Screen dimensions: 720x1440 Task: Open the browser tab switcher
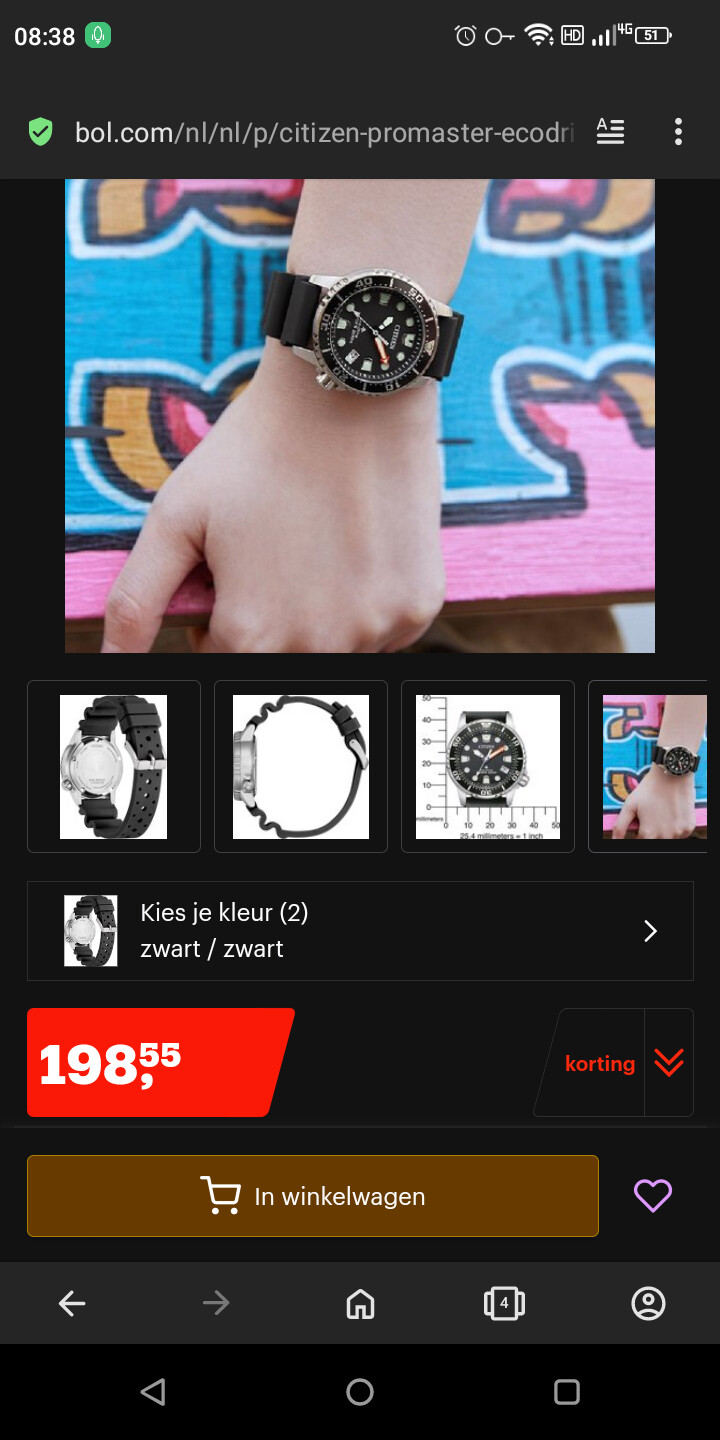504,1303
